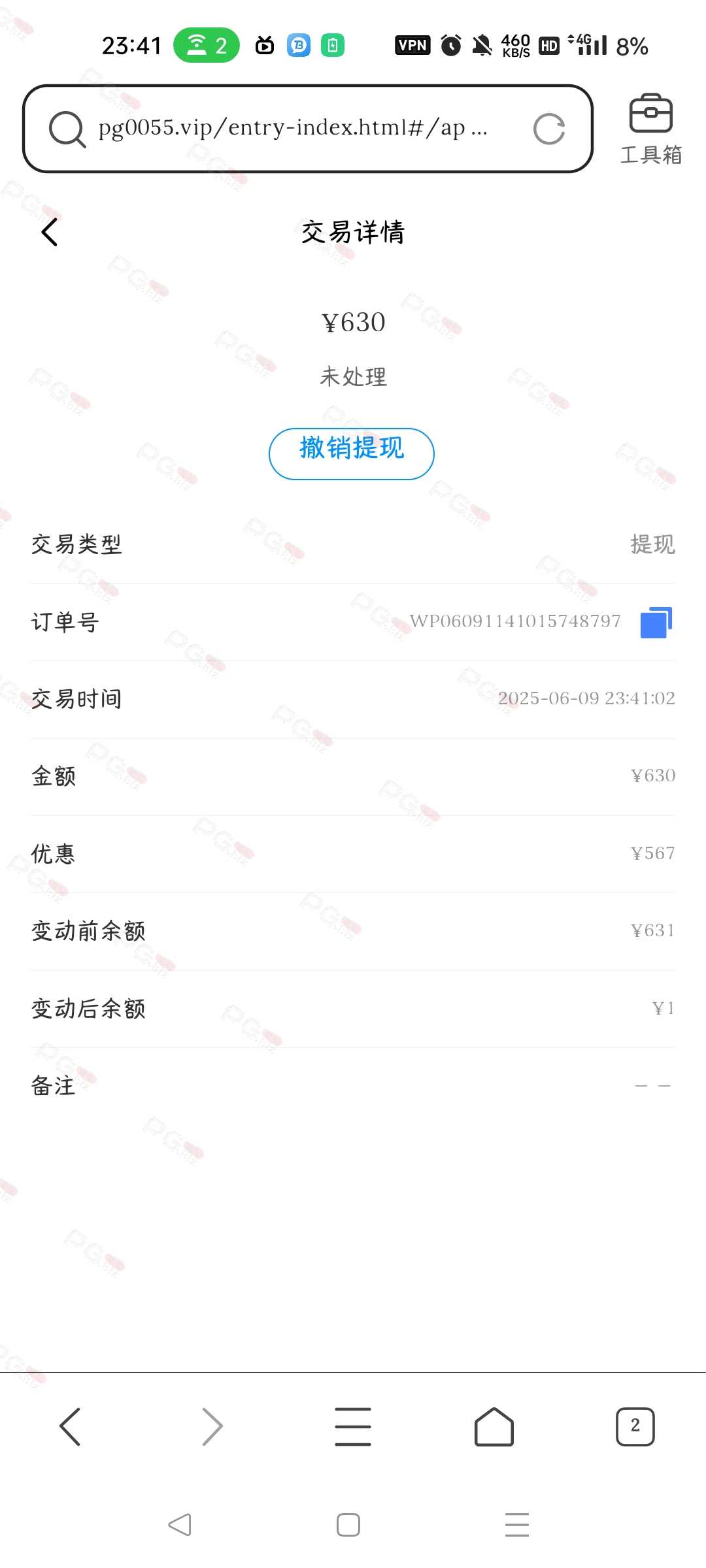Tap the system back triangle button
Viewport: 706px width, 1568px height.
pos(180,1525)
